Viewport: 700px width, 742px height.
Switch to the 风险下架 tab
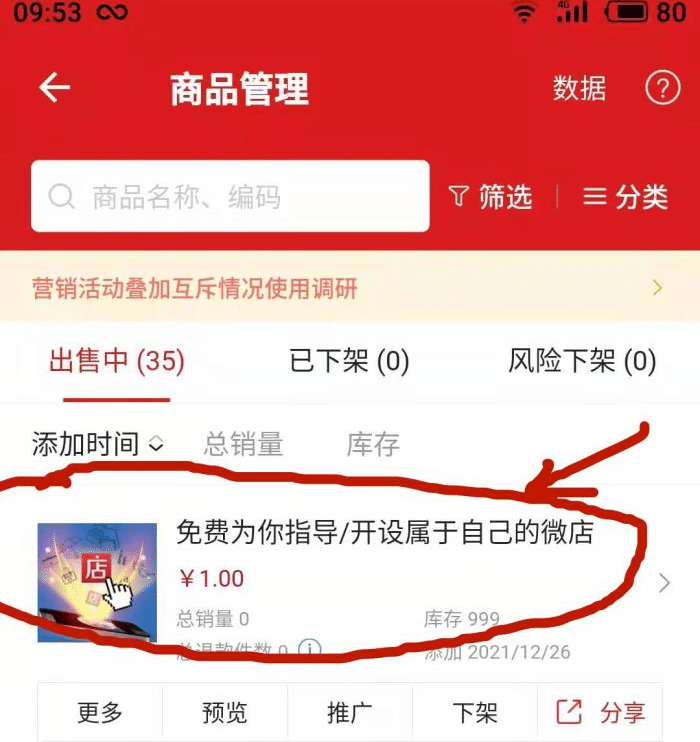pos(582,361)
